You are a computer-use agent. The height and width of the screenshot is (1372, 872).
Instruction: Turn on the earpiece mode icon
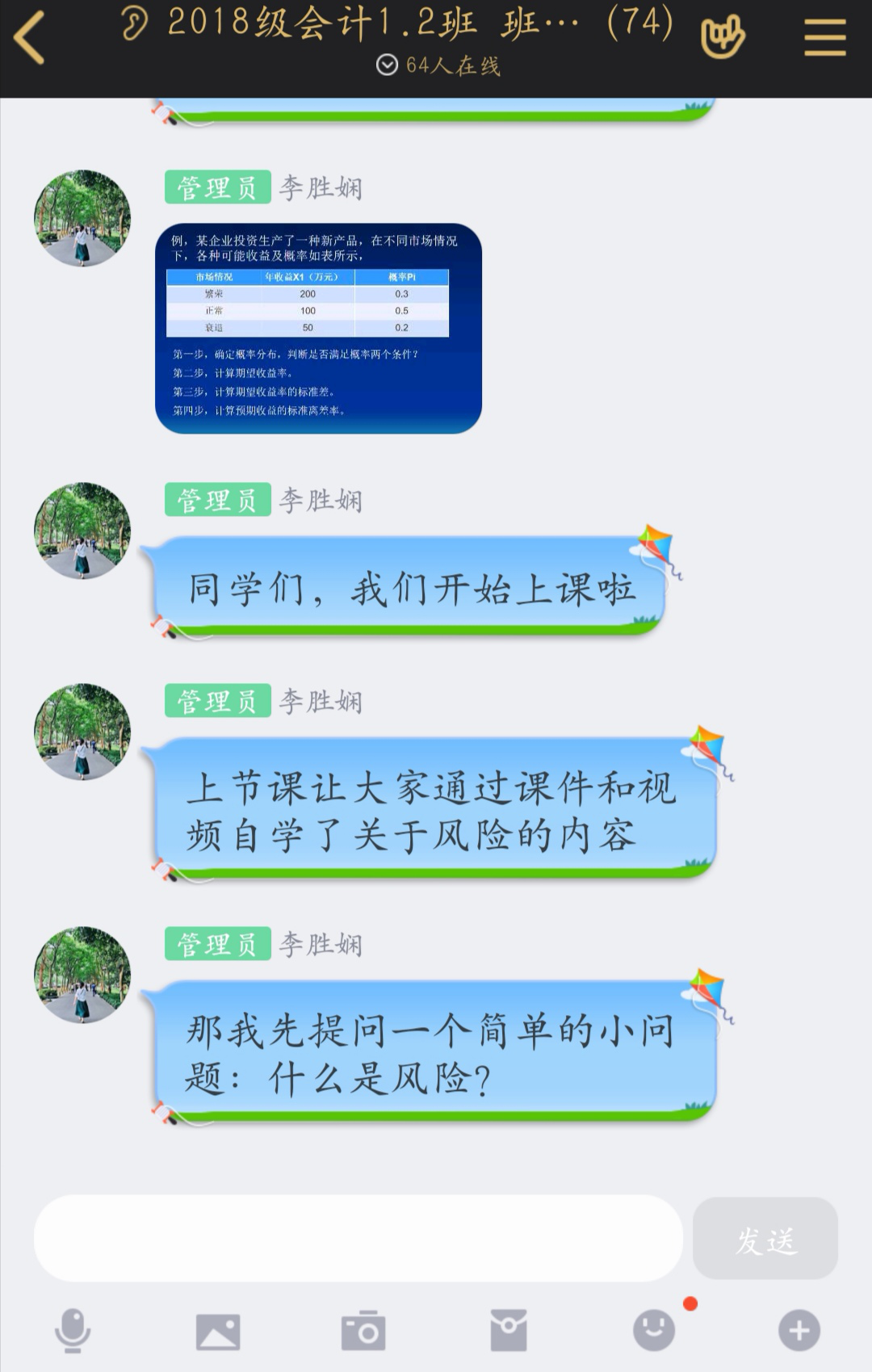tap(135, 23)
